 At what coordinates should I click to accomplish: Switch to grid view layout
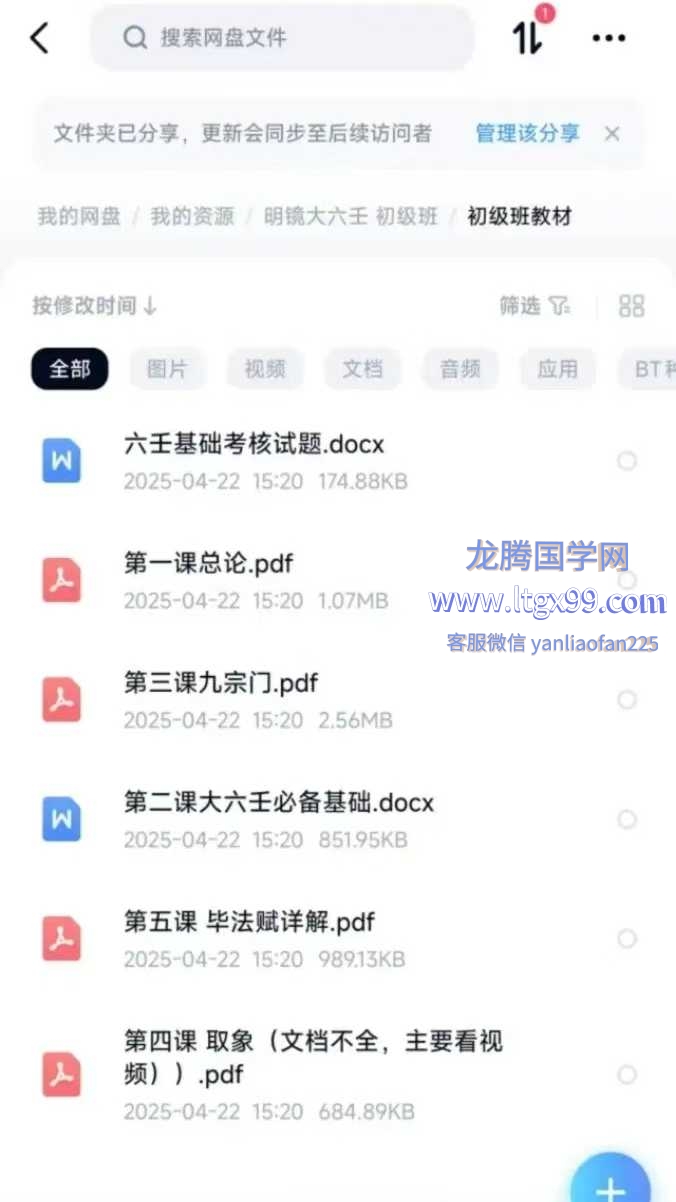(x=631, y=306)
